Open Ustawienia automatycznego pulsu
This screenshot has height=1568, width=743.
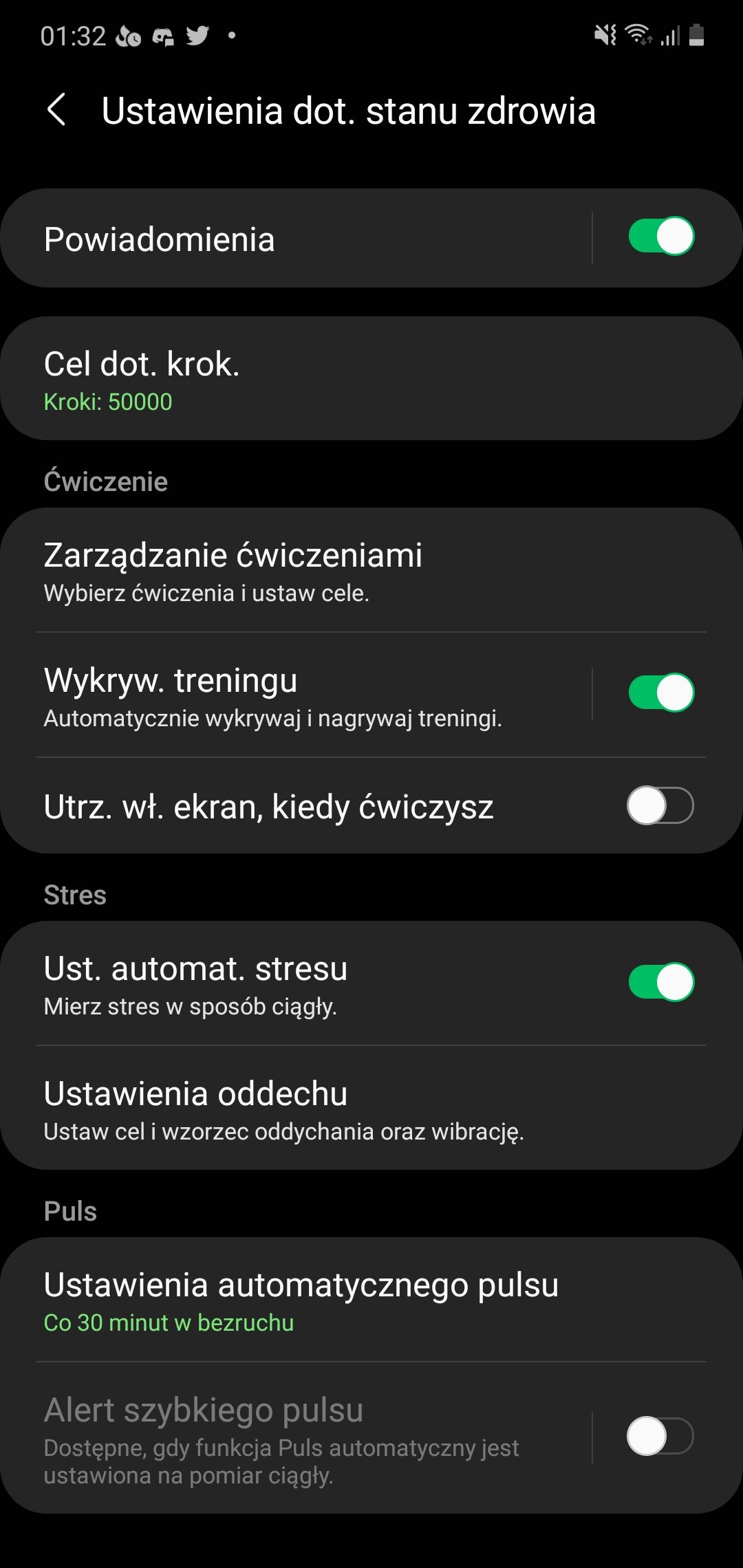point(371,1300)
